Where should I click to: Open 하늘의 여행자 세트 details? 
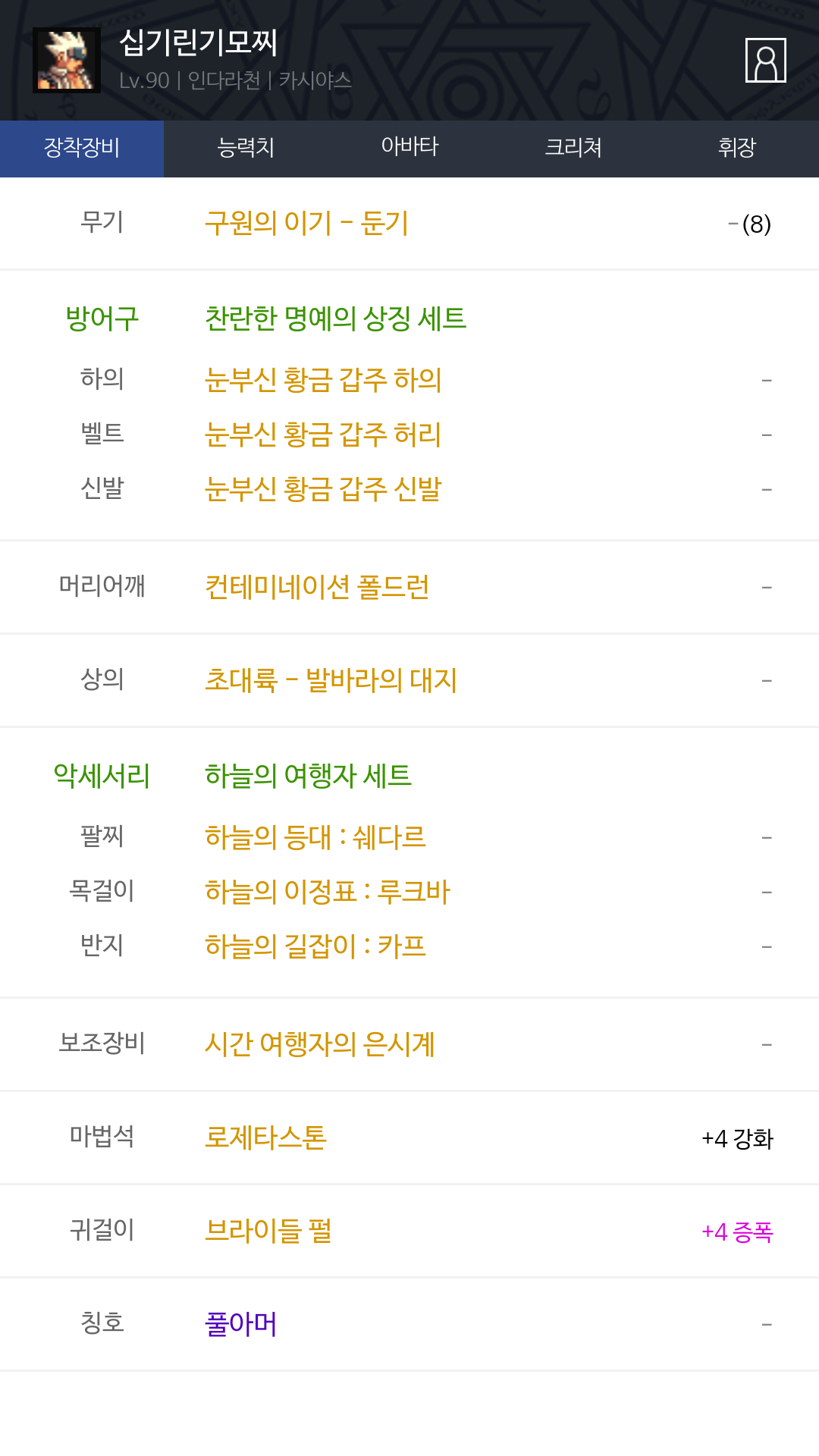pos(308,776)
